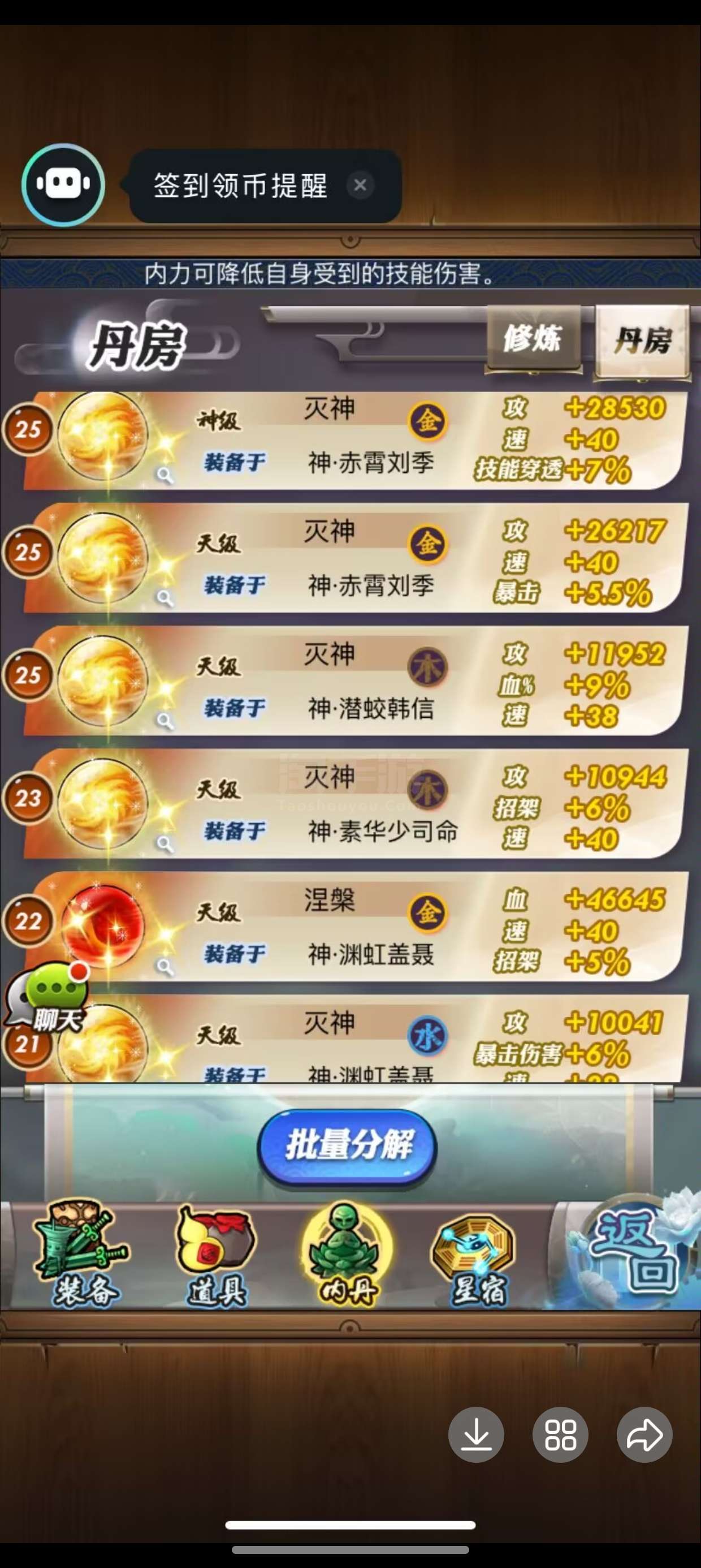Image resolution: width=701 pixels, height=1568 pixels.
Task: Go to the 装备 section
Action: [80, 1256]
